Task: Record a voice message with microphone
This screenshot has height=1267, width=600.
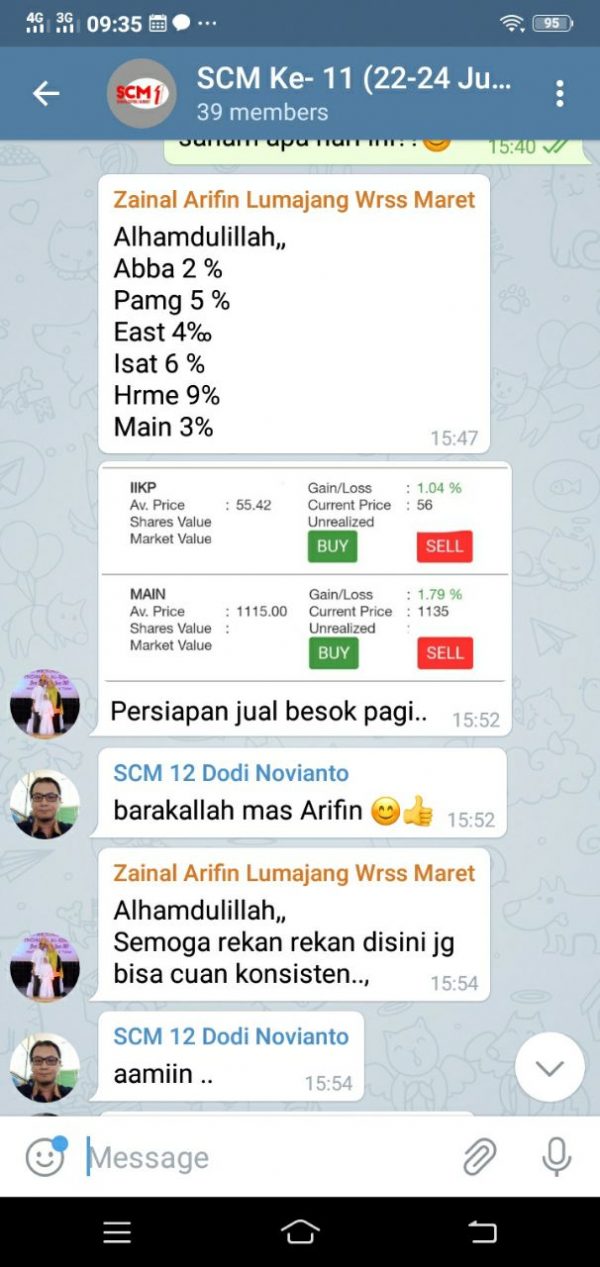Action: tap(556, 1157)
